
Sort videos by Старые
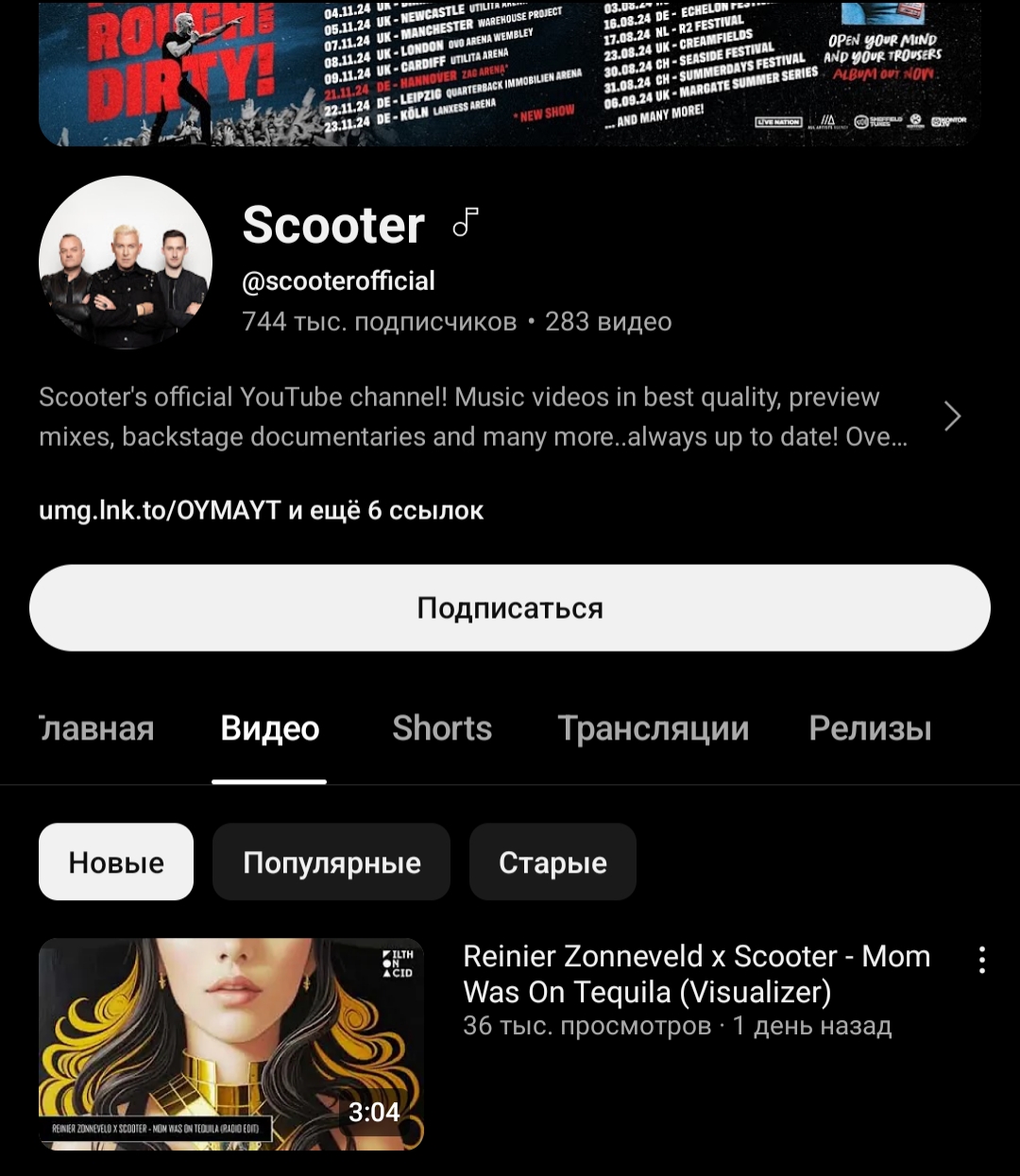(552, 862)
